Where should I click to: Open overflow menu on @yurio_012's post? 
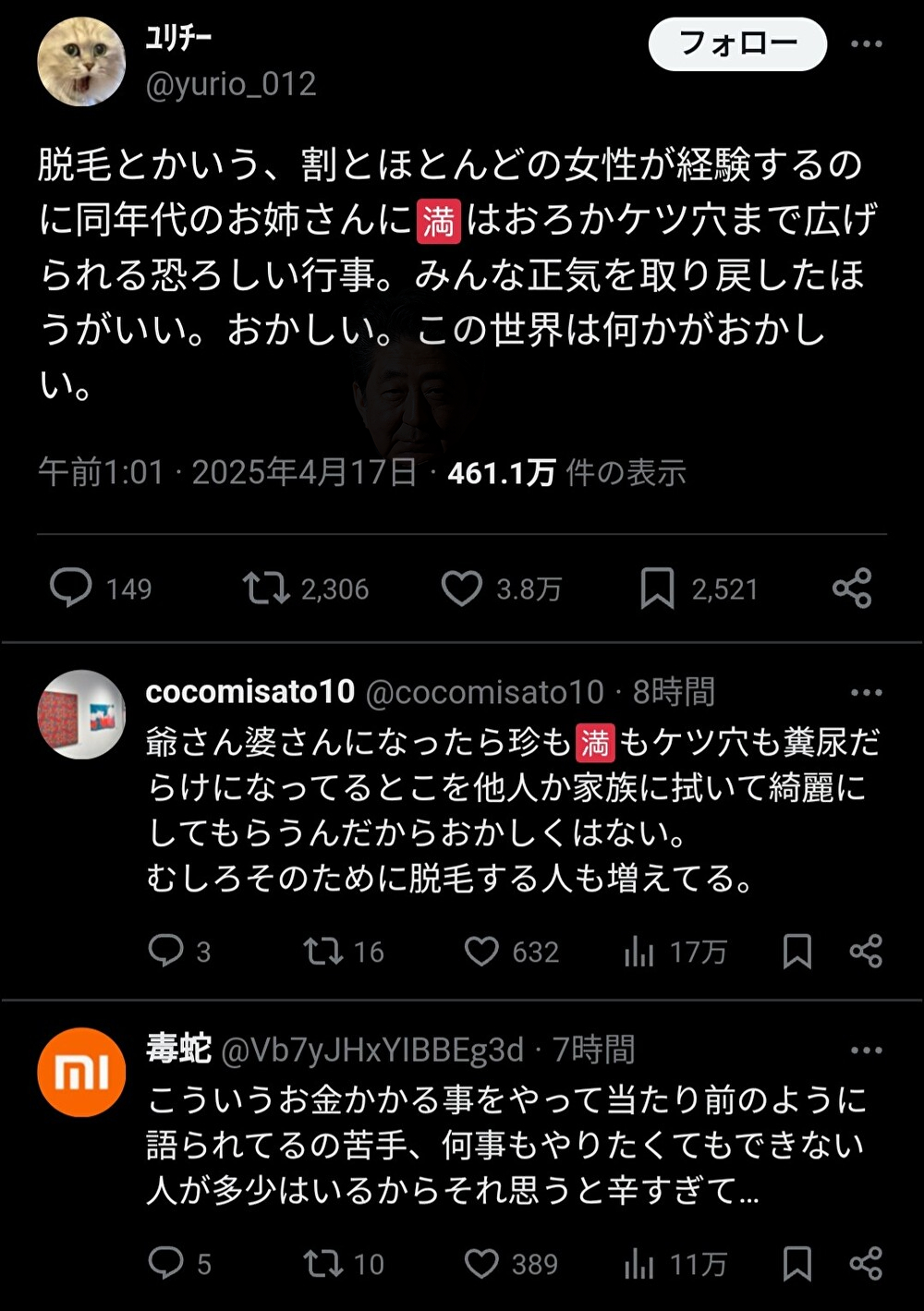866,43
